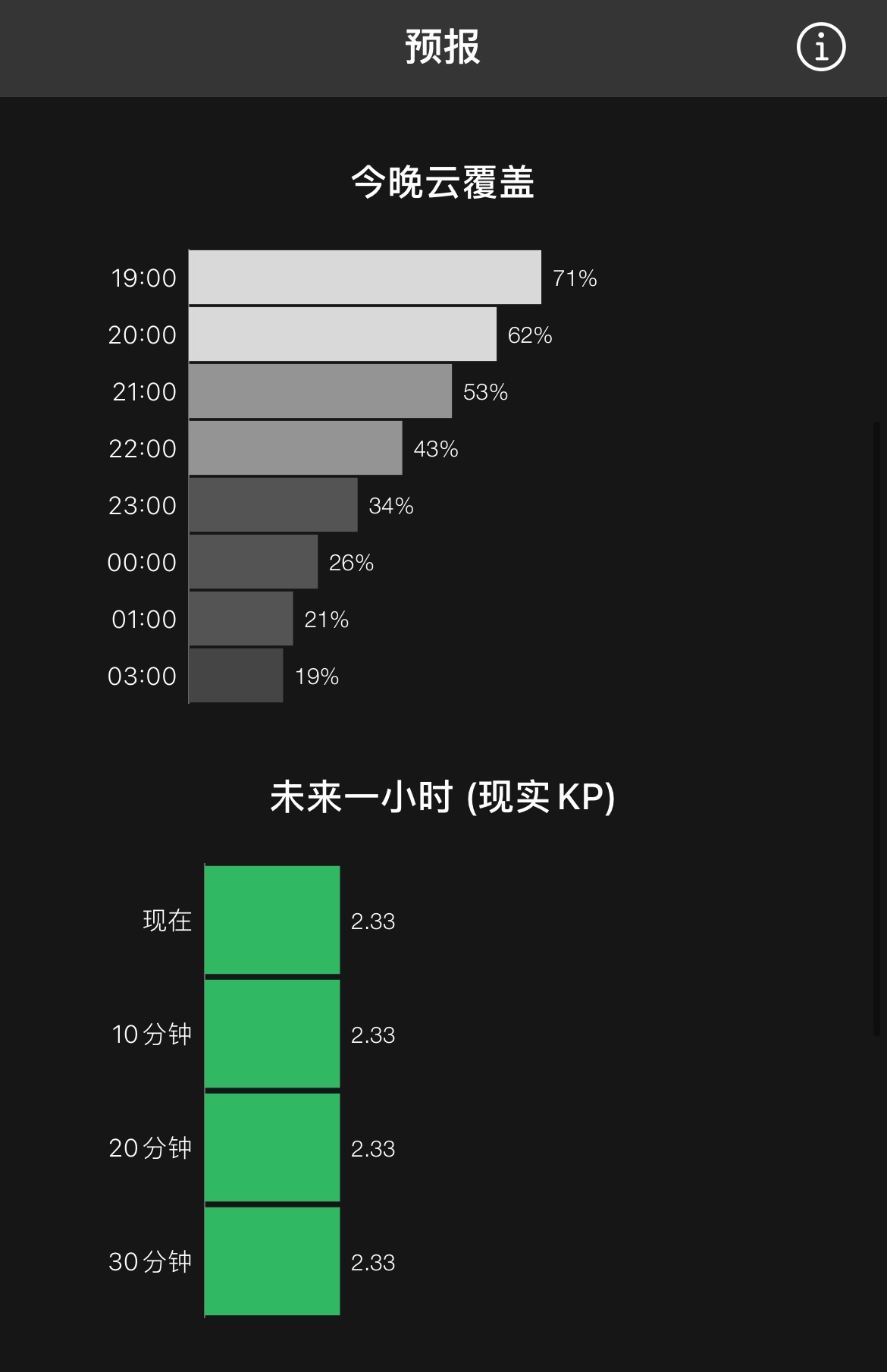
Task: Tap the 今晚云覆盖 chart title
Action: tap(443, 182)
